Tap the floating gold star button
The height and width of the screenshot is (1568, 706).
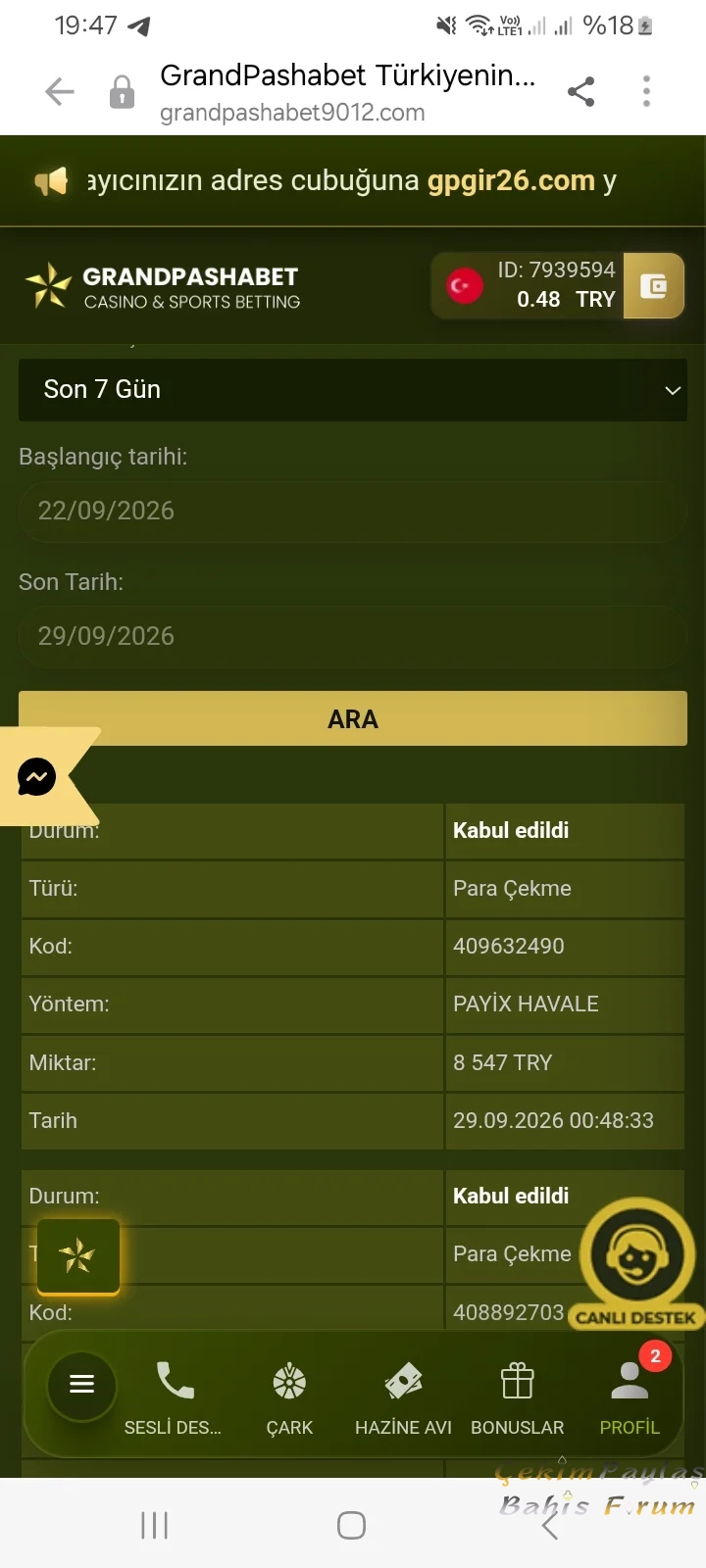[x=78, y=1256]
